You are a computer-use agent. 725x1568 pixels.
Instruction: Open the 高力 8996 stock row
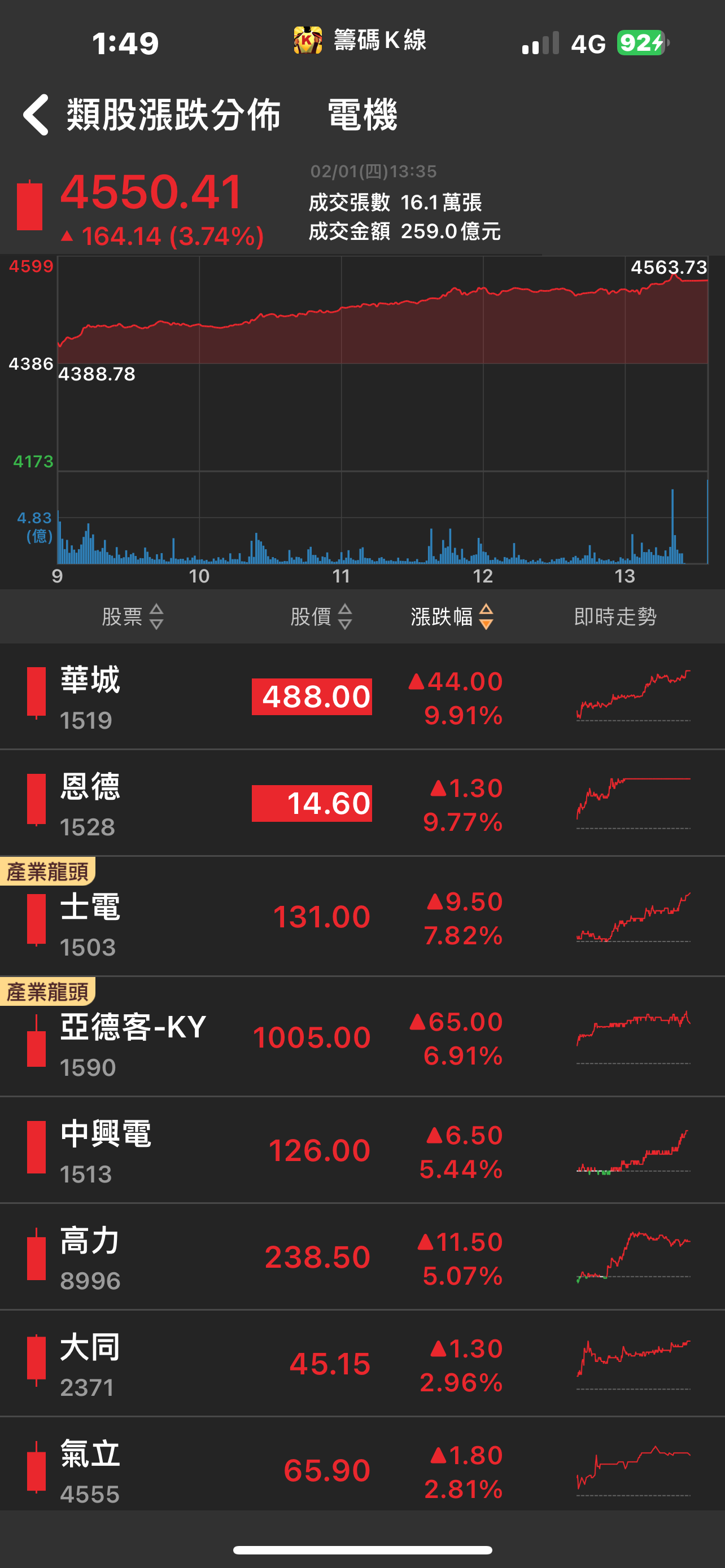point(362,1256)
